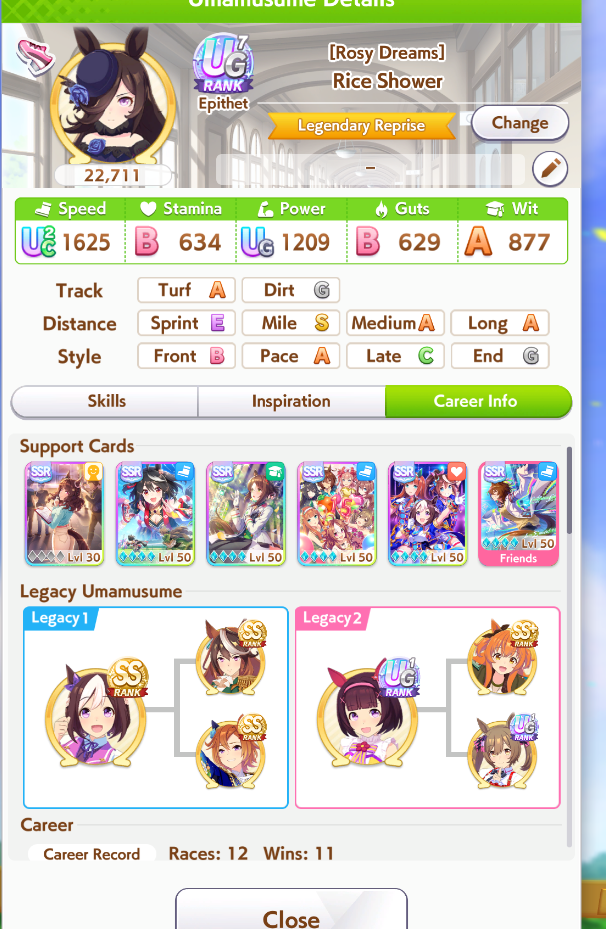606x929 pixels.
Task: Select the Career Info tab
Action: 478,401
